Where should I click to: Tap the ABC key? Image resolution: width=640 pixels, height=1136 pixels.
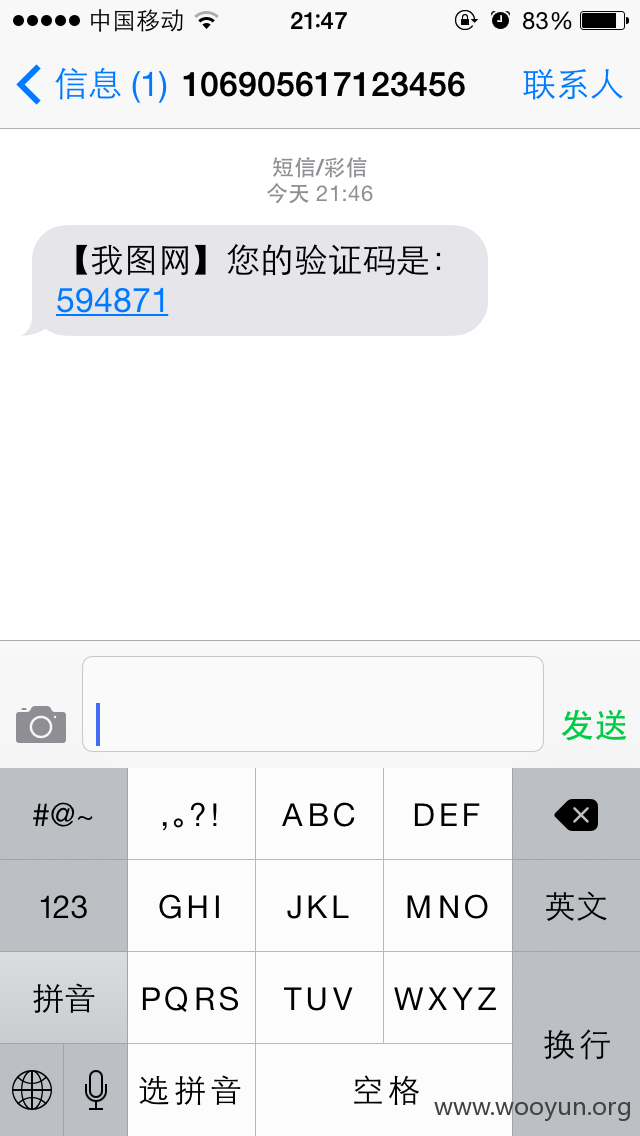click(320, 814)
